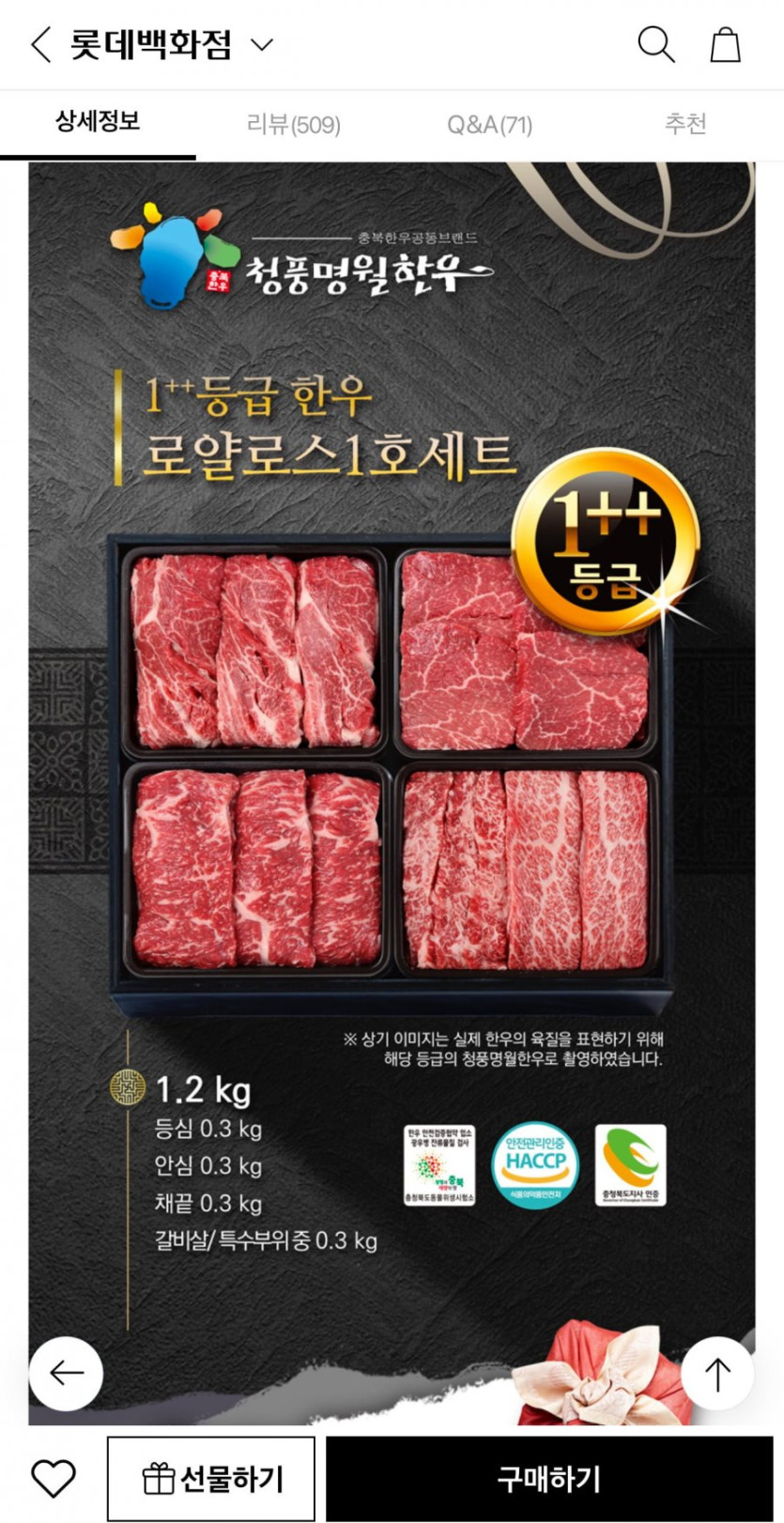
Task: Open the search icon
Action: 656,44
